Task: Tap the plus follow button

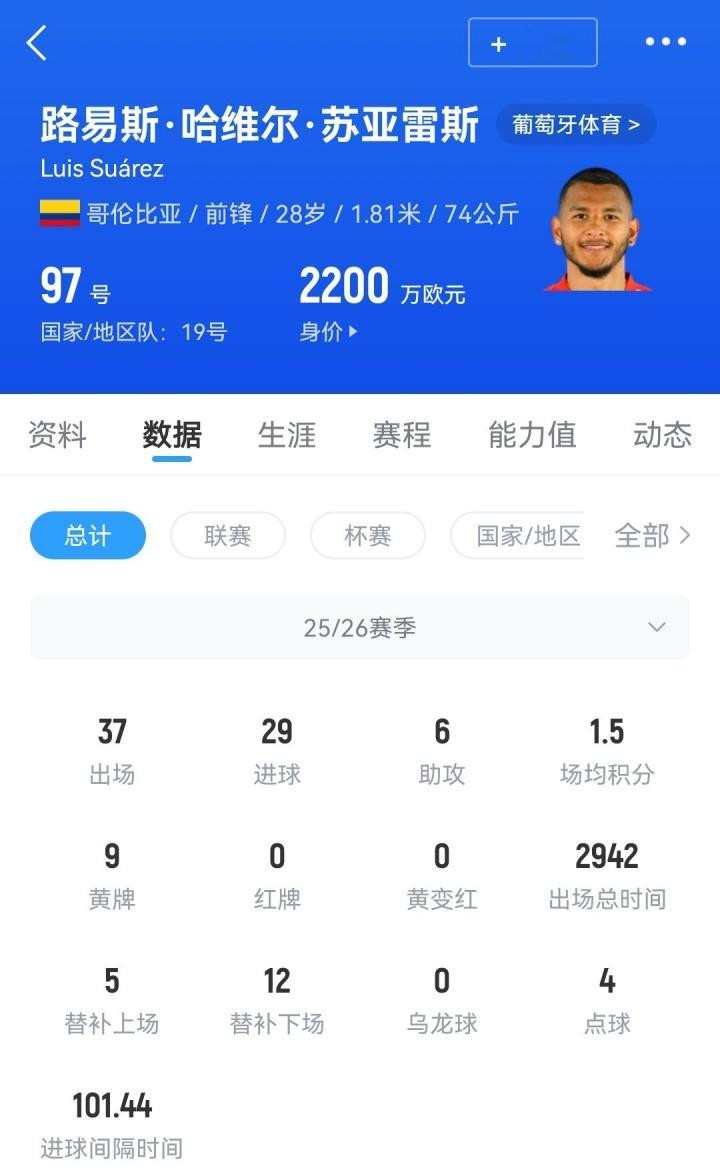Action: (x=532, y=43)
